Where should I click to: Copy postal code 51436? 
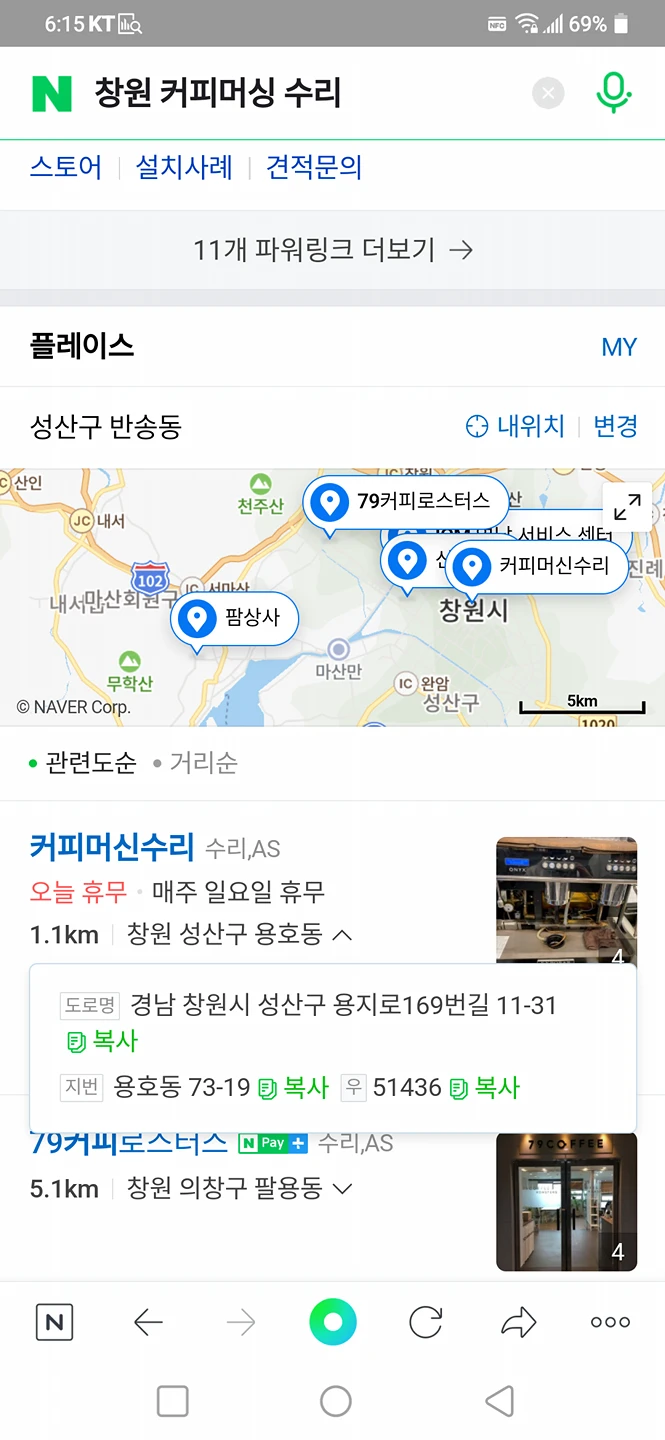[x=485, y=1088]
